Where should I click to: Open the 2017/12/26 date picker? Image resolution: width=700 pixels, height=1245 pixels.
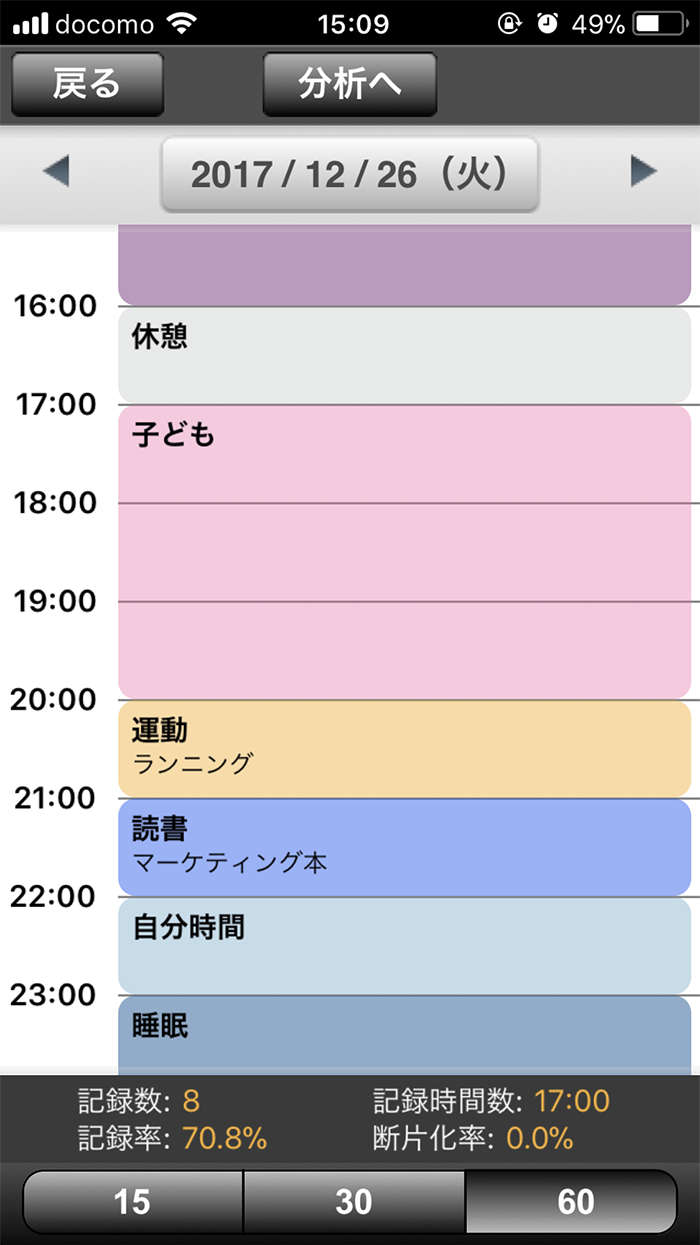coord(350,175)
